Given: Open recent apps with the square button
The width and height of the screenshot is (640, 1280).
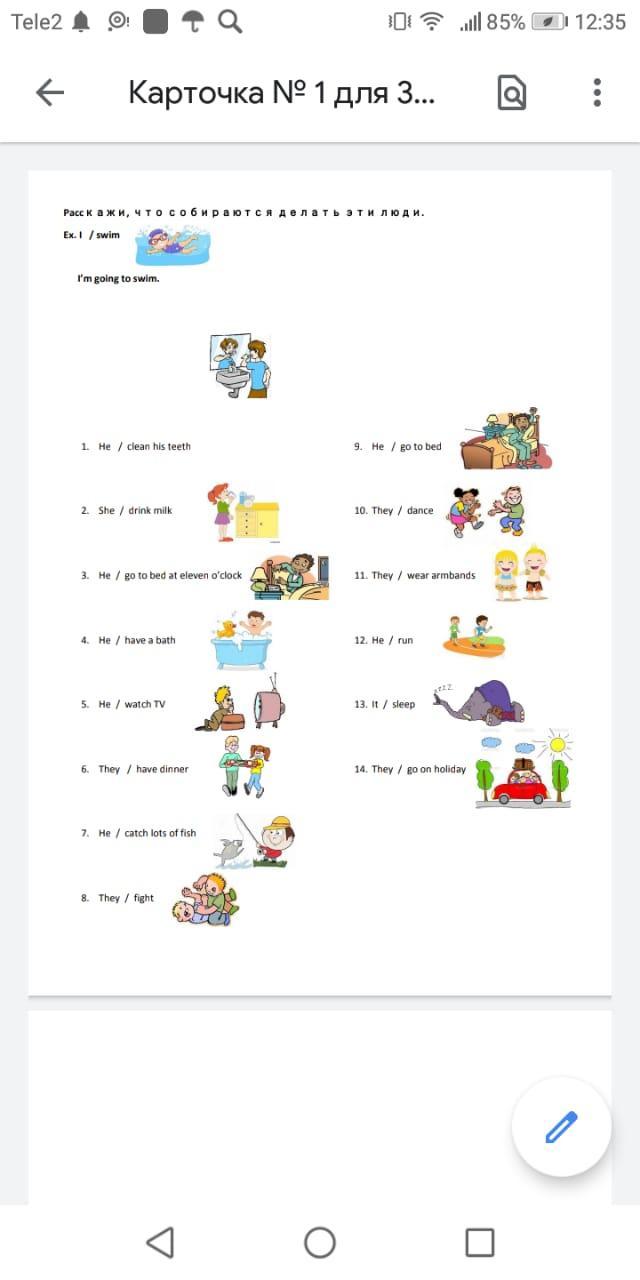Looking at the screenshot, I should [480, 1242].
